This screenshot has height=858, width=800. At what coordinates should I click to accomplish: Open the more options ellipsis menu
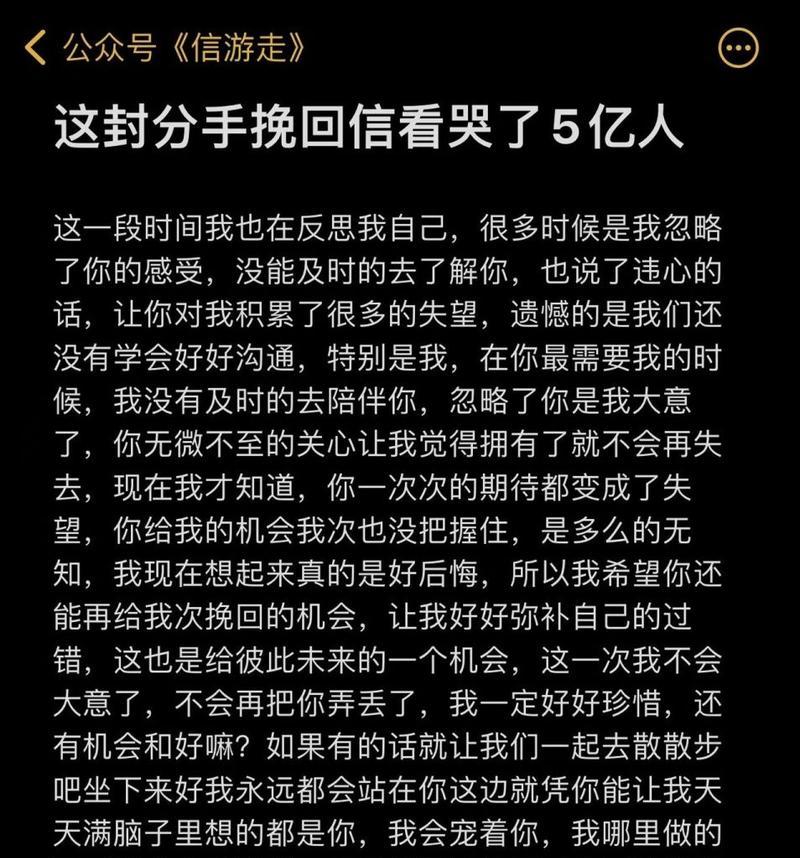click(739, 48)
